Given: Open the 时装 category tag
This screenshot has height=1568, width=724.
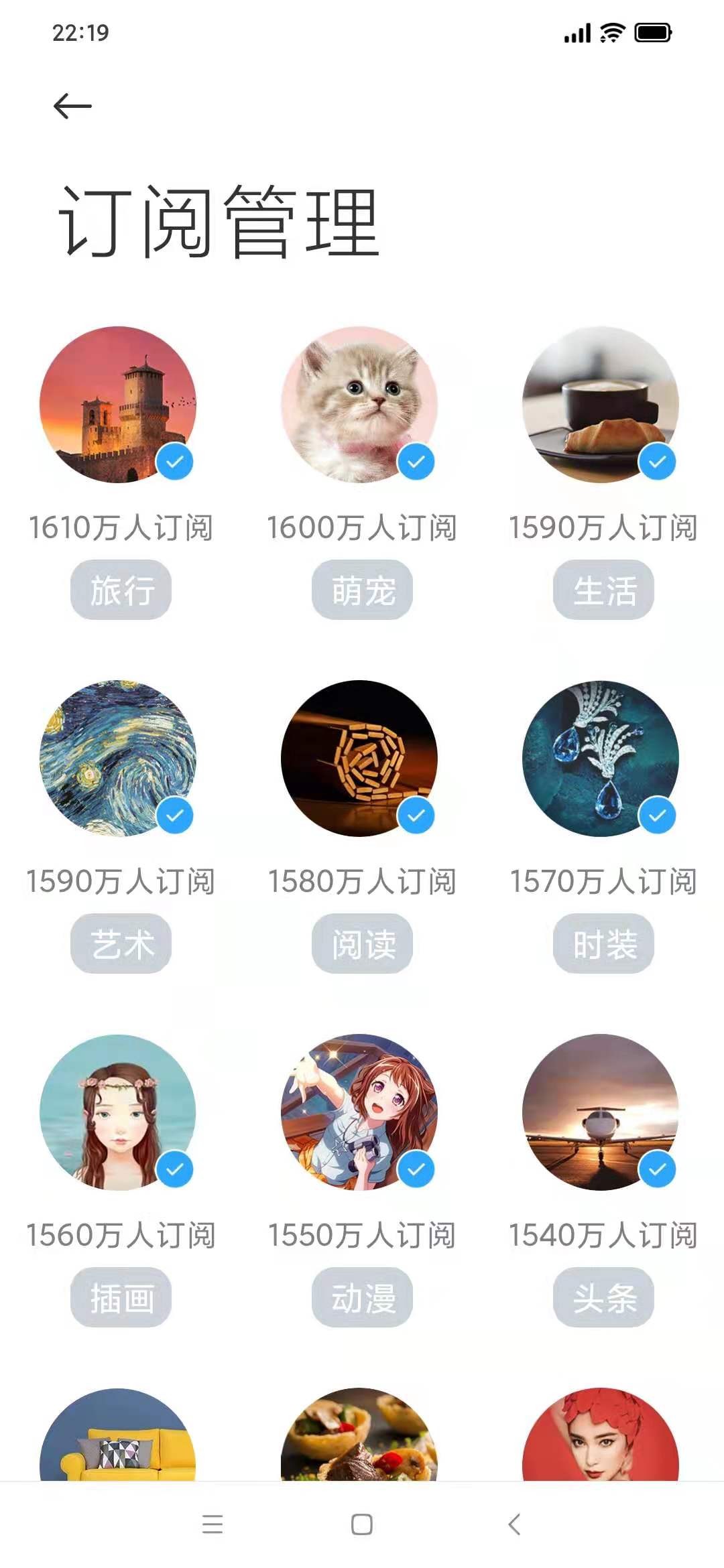Looking at the screenshot, I should [603, 945].
